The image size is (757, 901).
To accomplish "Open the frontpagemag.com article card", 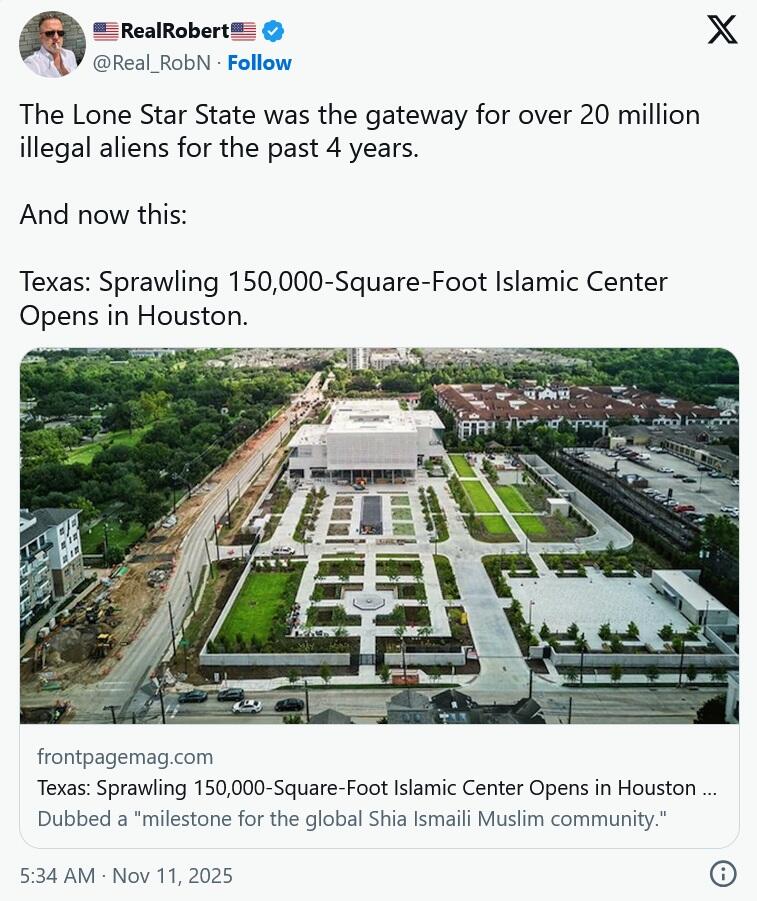I will 378,788.
